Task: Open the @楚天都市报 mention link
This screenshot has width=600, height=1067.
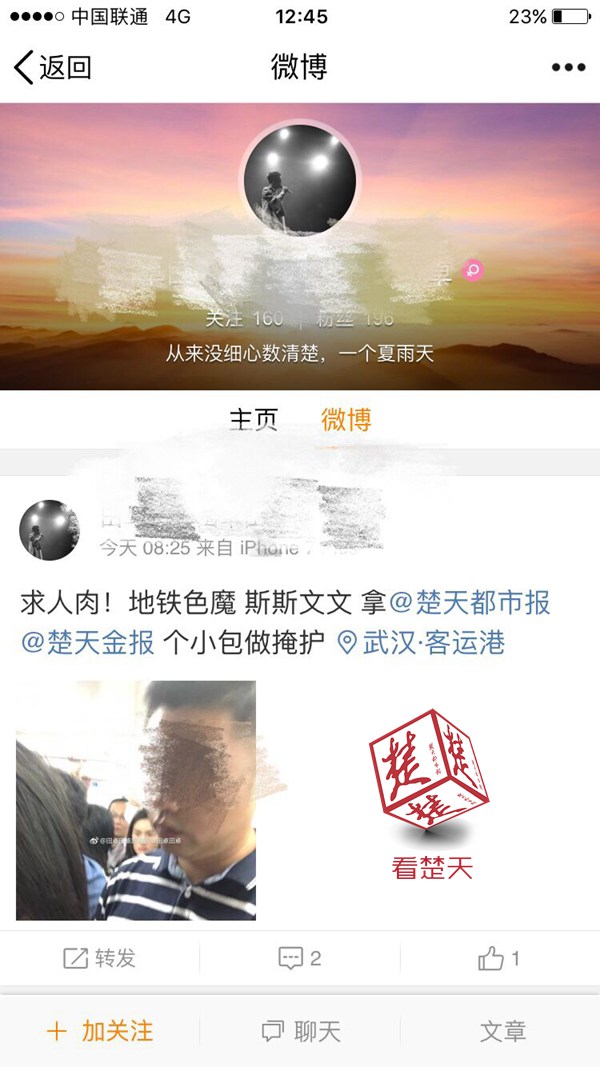Action: [470, 603]
